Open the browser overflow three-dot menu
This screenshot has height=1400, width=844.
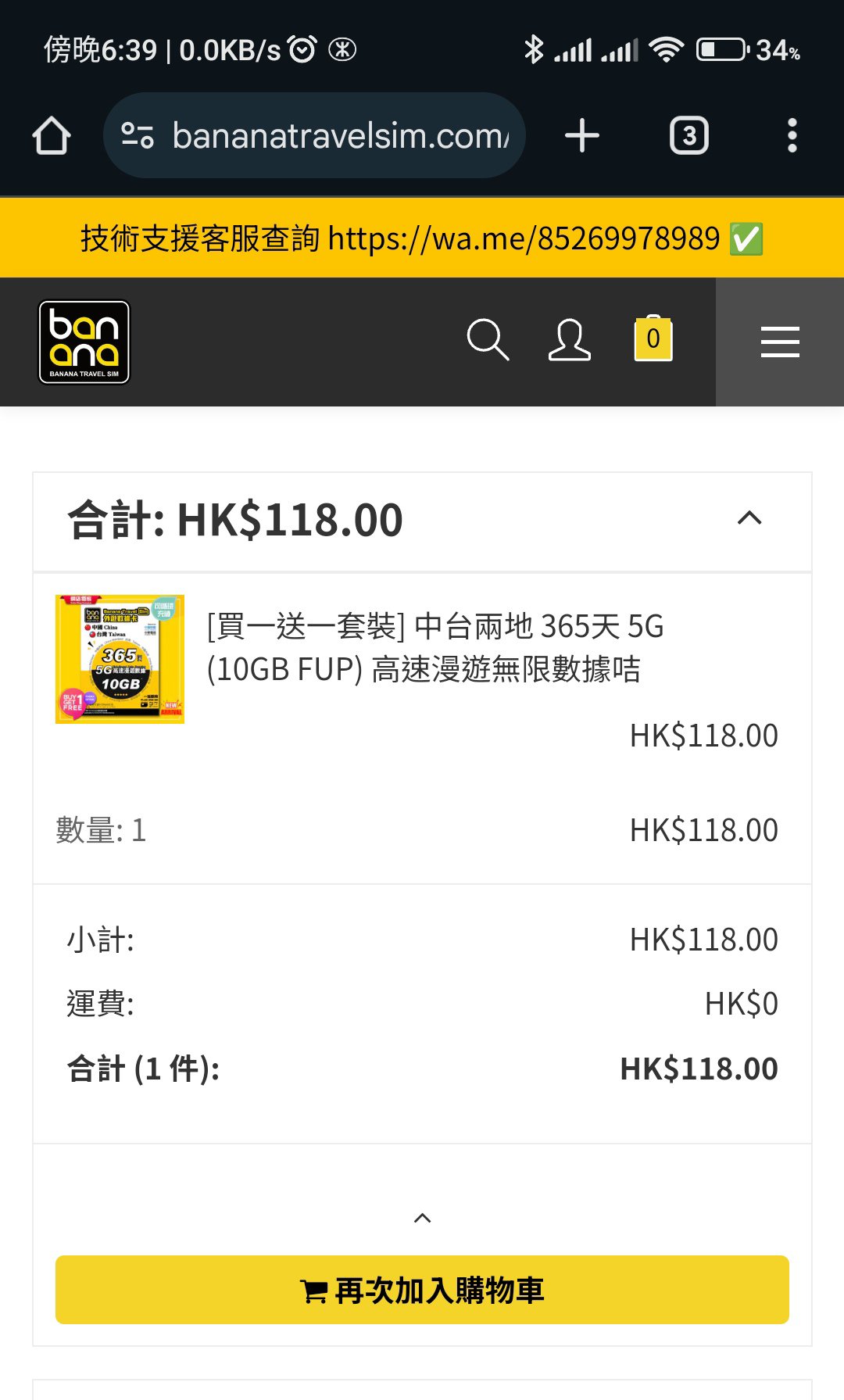click(x=792, y=134)
